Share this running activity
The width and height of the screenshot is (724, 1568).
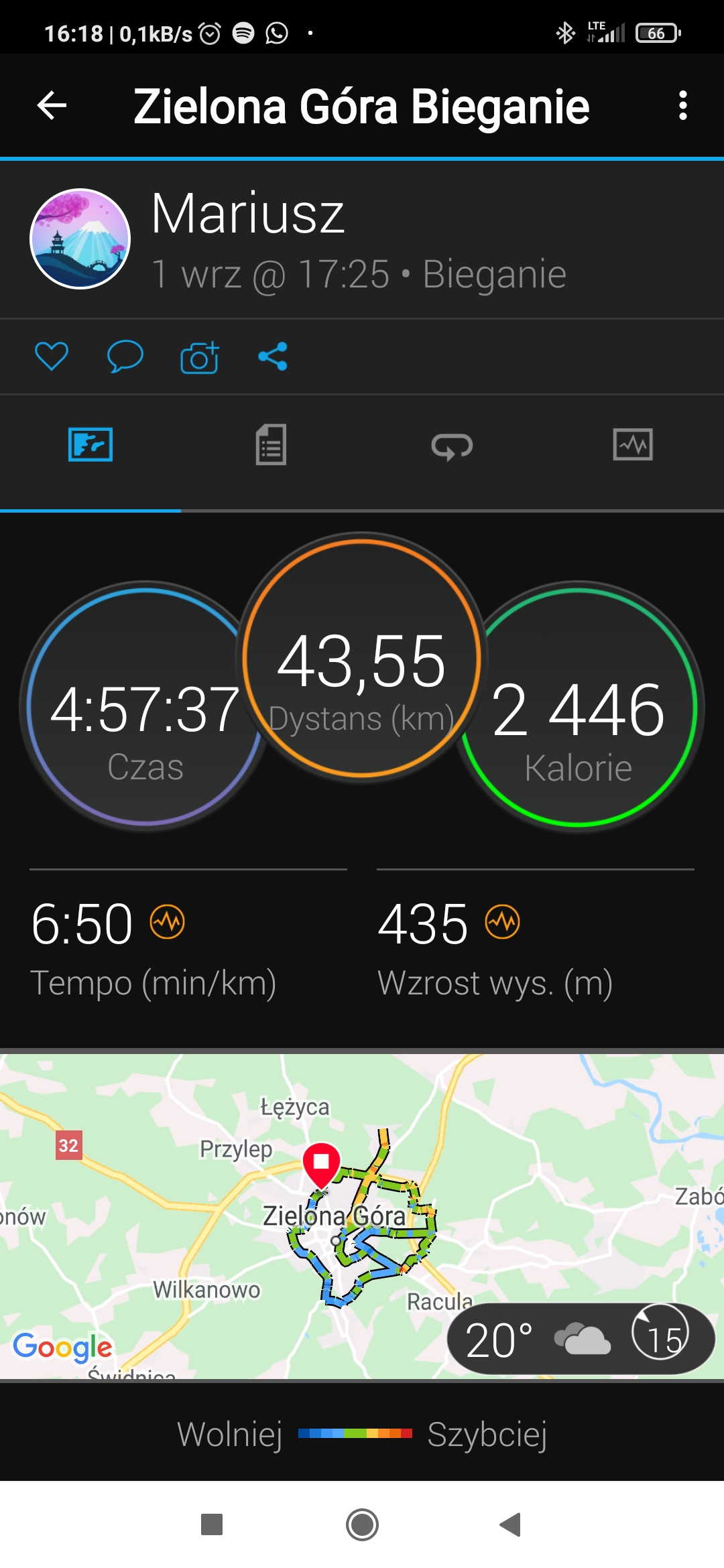pyautogui.click(x=273, y=356)
